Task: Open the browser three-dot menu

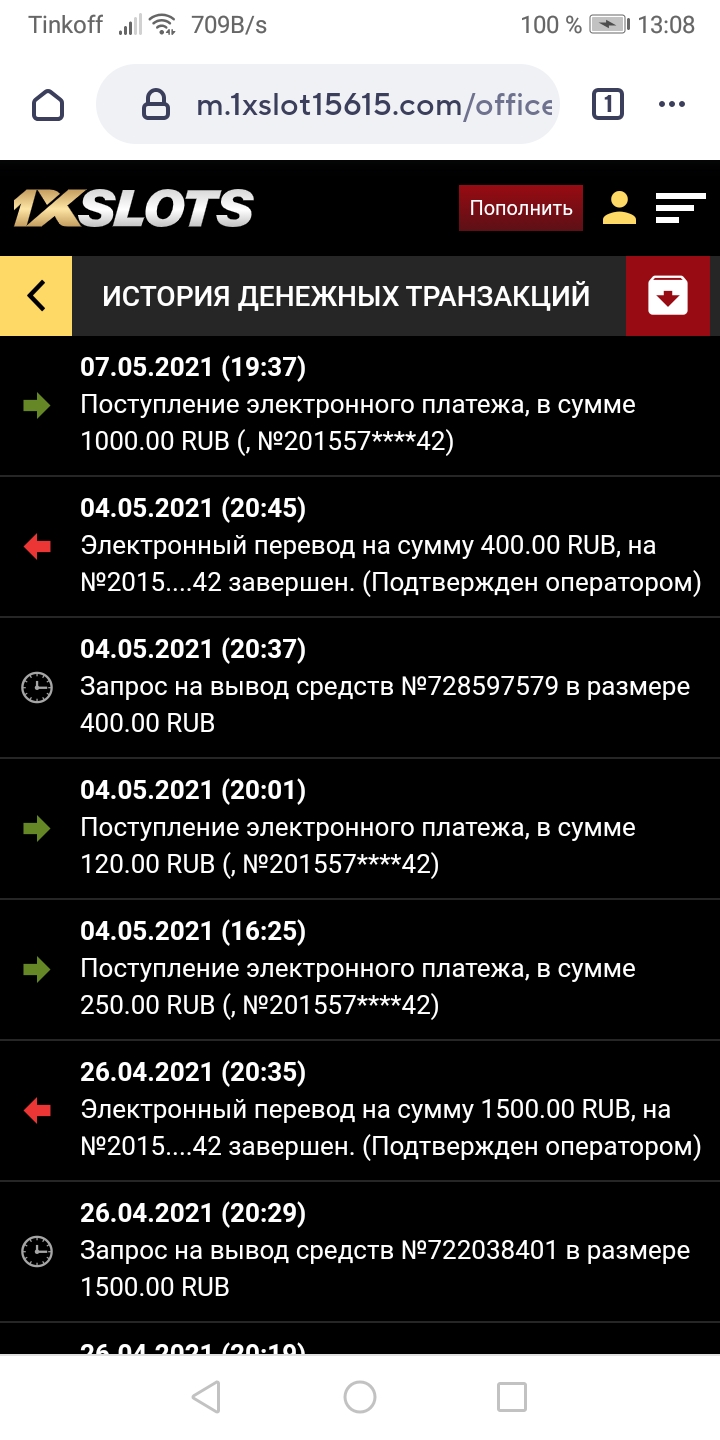Action: (672, 104)
